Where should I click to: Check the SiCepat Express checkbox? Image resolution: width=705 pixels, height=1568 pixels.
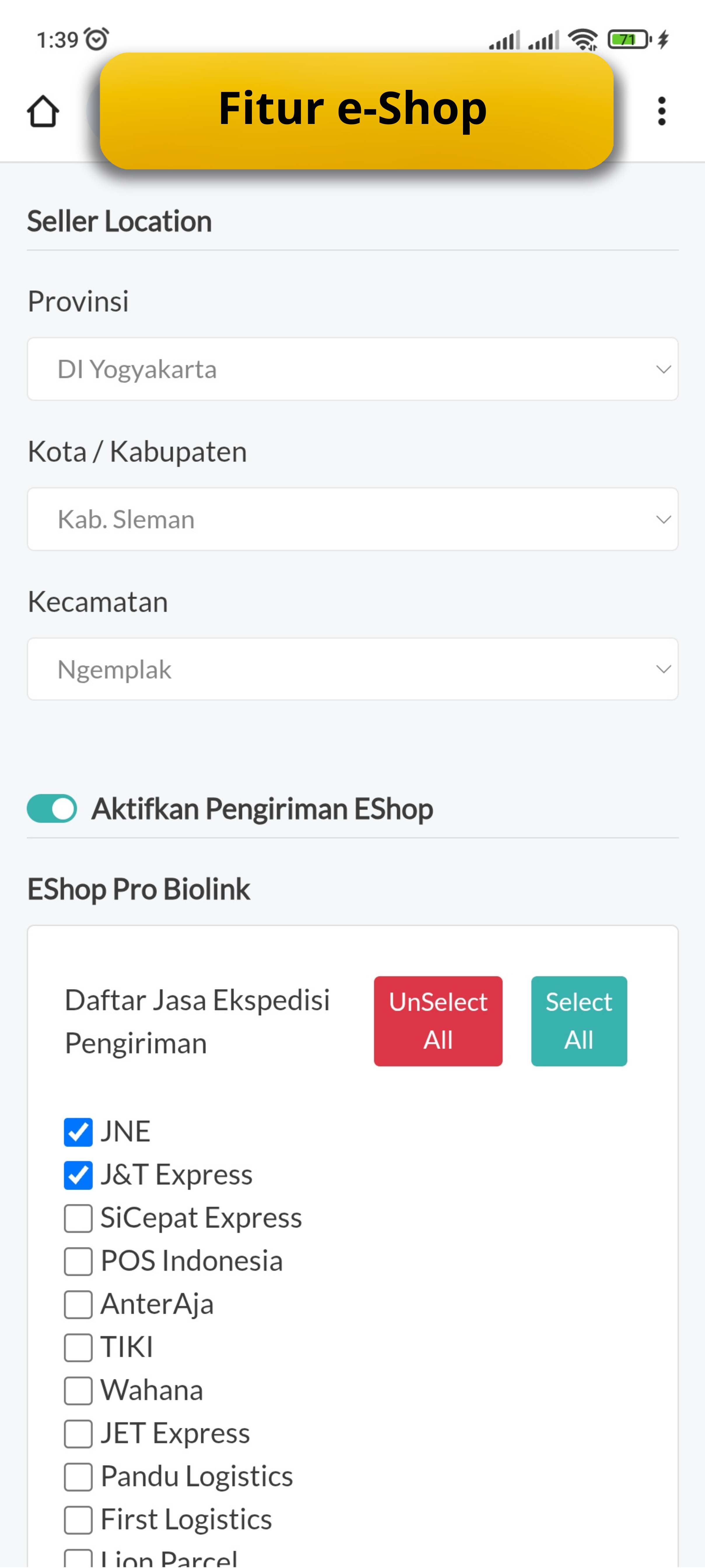(x=78, y=1218)
